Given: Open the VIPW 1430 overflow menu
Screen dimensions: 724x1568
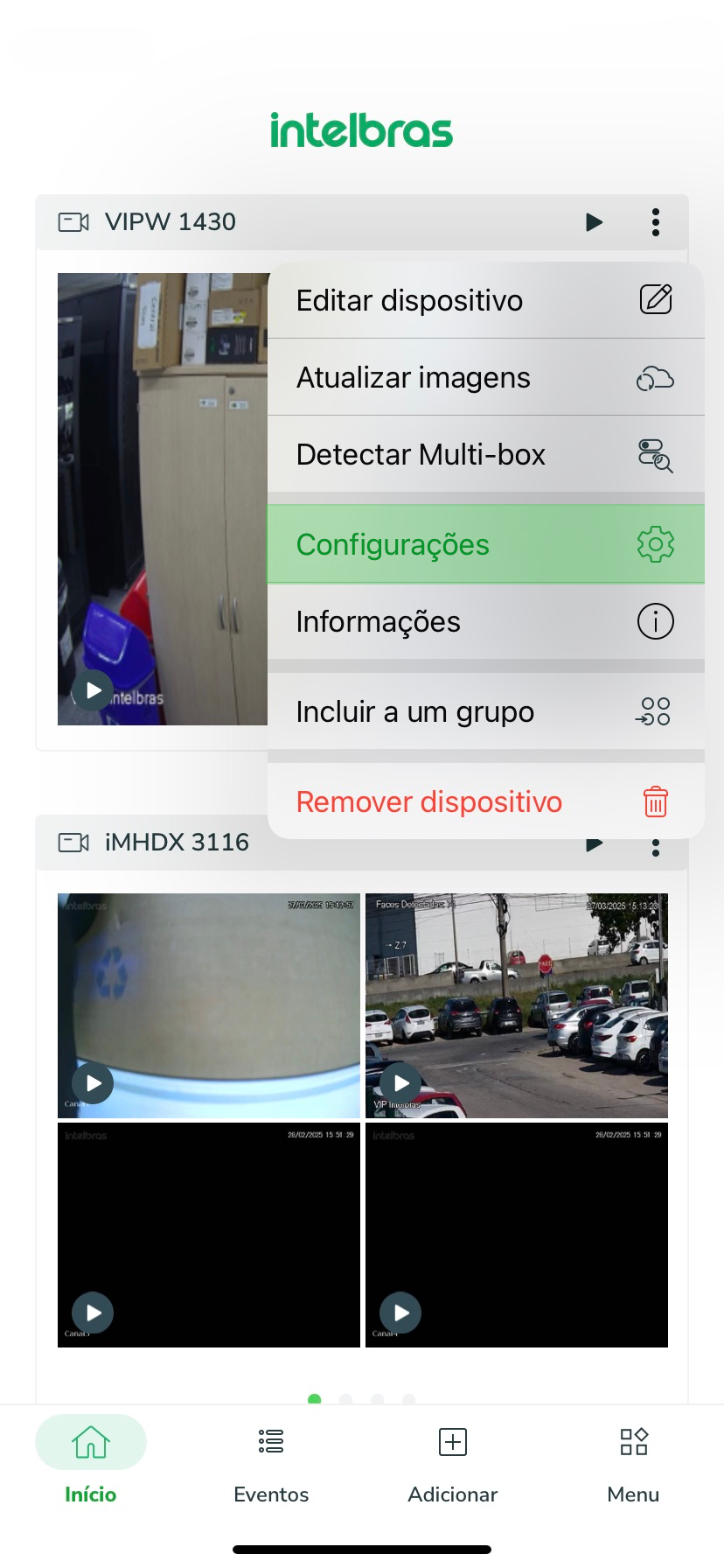Looking at the screenshot, I should (656, 222).
